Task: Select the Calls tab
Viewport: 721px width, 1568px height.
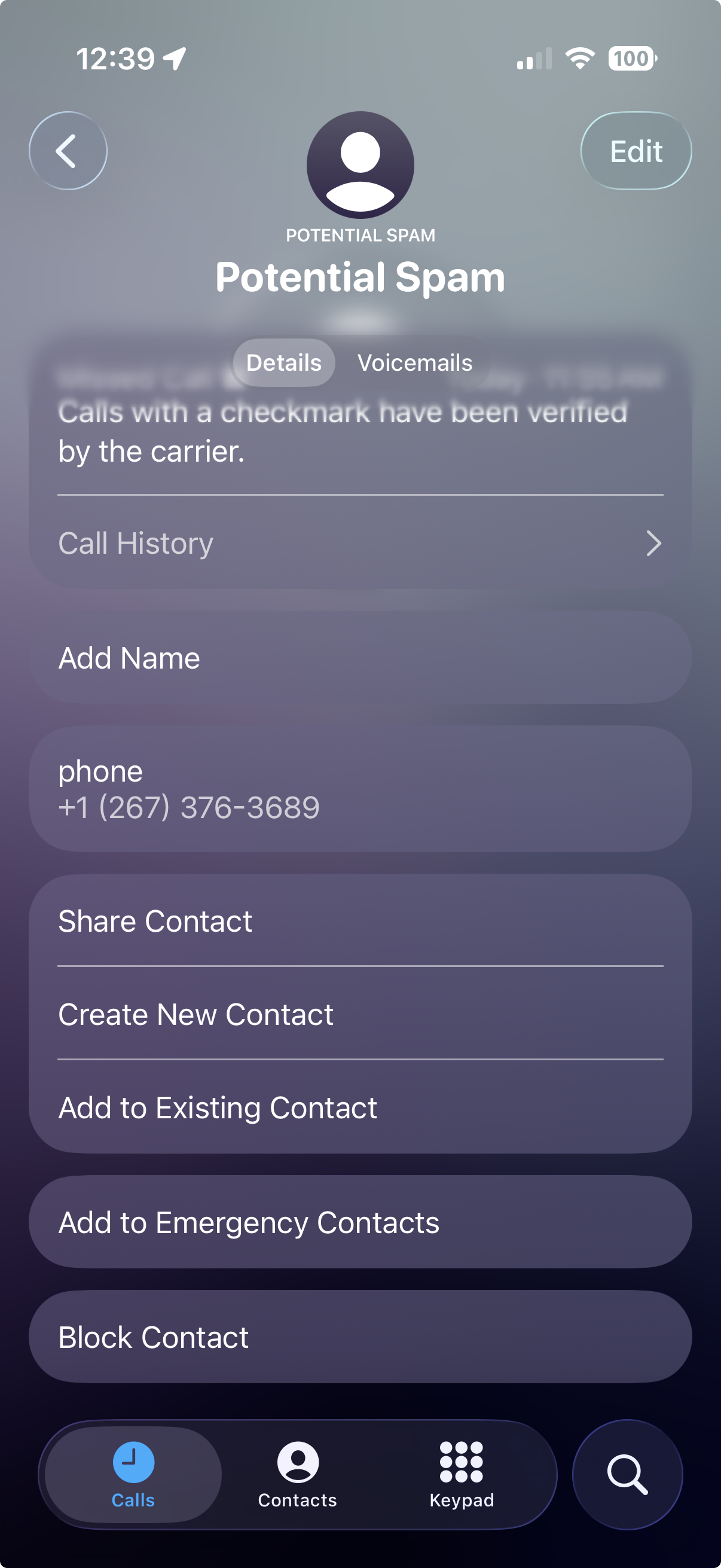Action: (x=133, y=1475)
